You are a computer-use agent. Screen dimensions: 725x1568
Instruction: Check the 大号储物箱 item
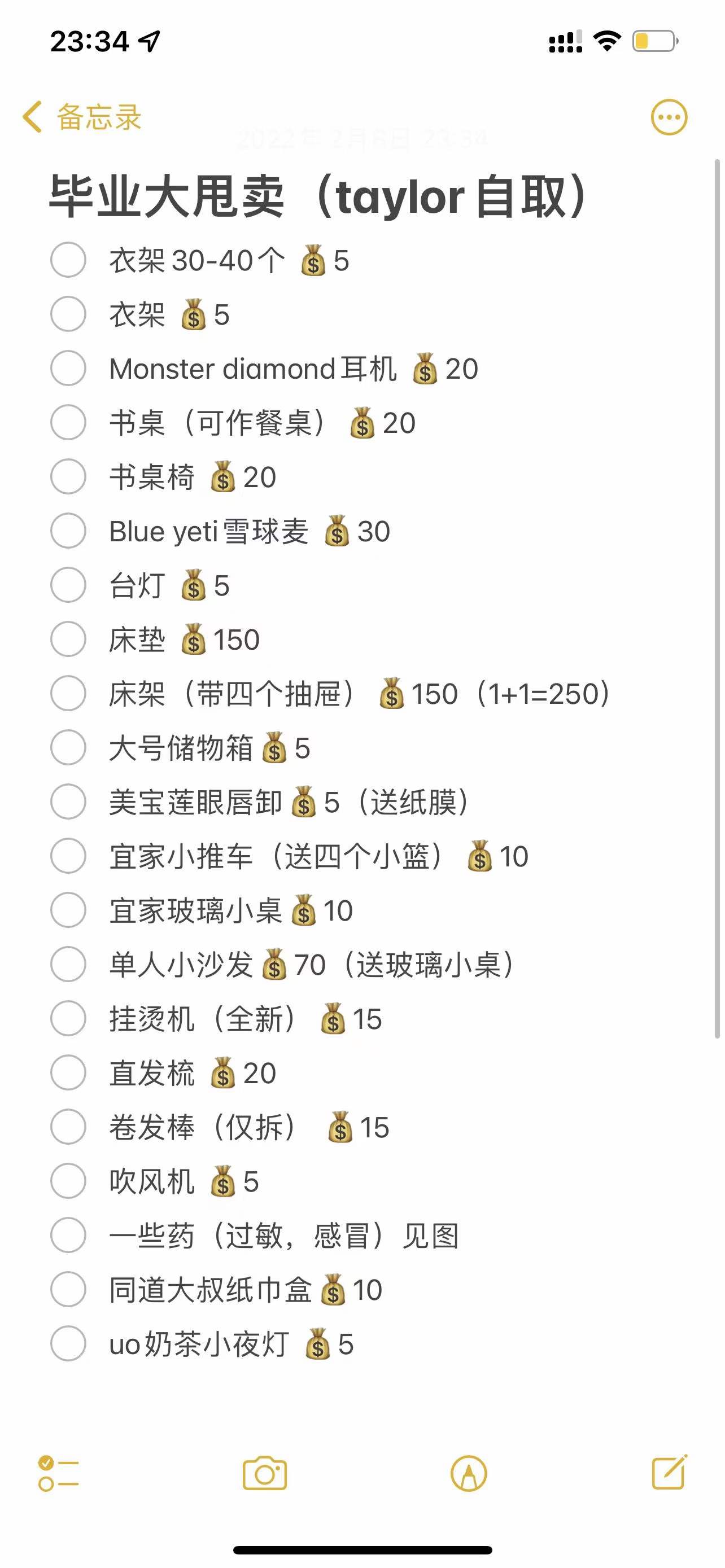(68, 747)
